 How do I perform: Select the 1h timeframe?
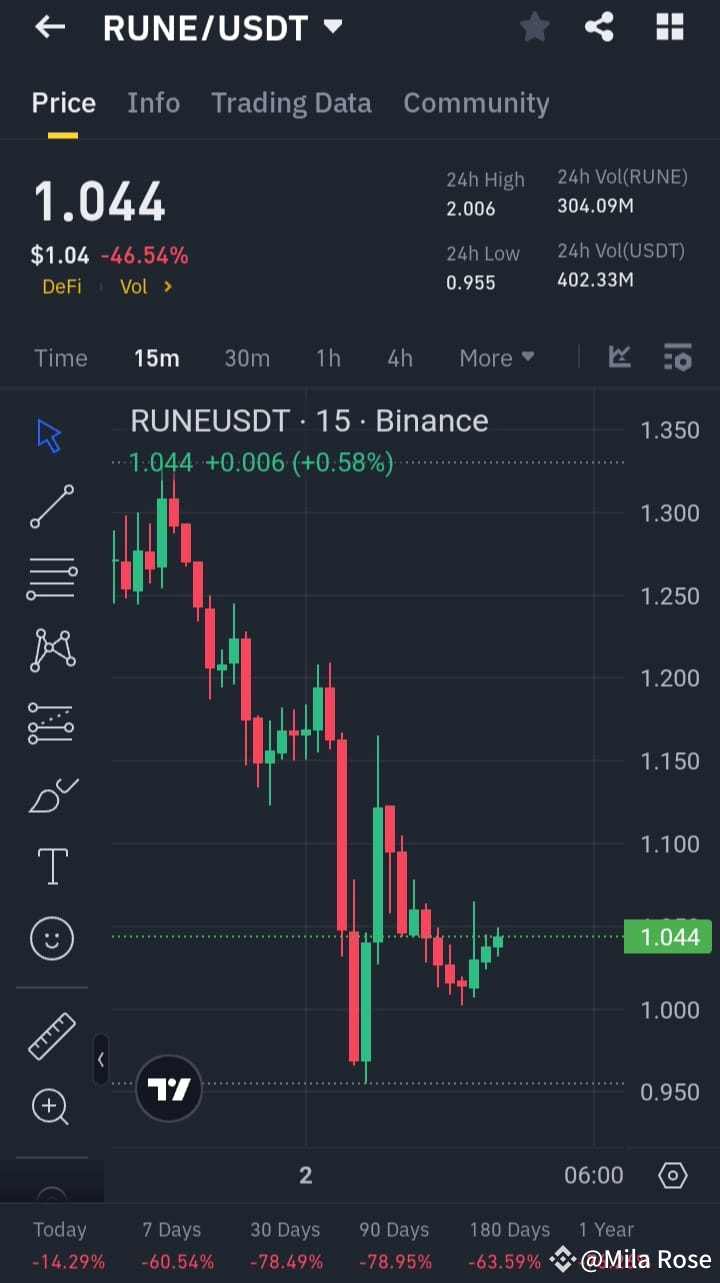pos(328,357)
